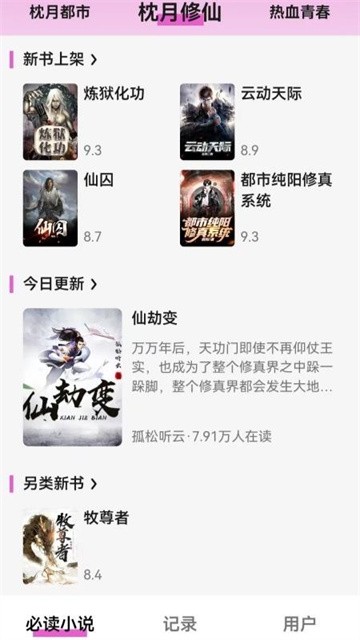Expand the 今日更新 section
This screenshot has width=360, height=640.
pyautogui.click(x=60, y=284)
